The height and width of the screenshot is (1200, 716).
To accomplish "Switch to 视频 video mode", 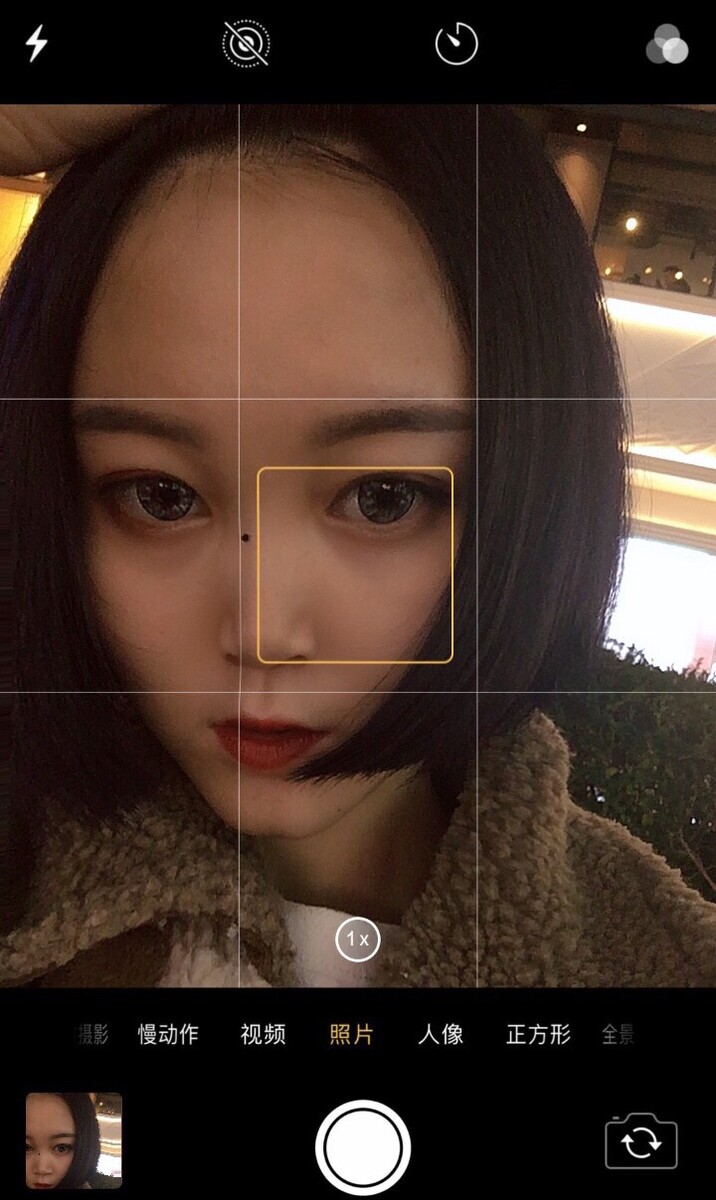I will (263, 1034).
